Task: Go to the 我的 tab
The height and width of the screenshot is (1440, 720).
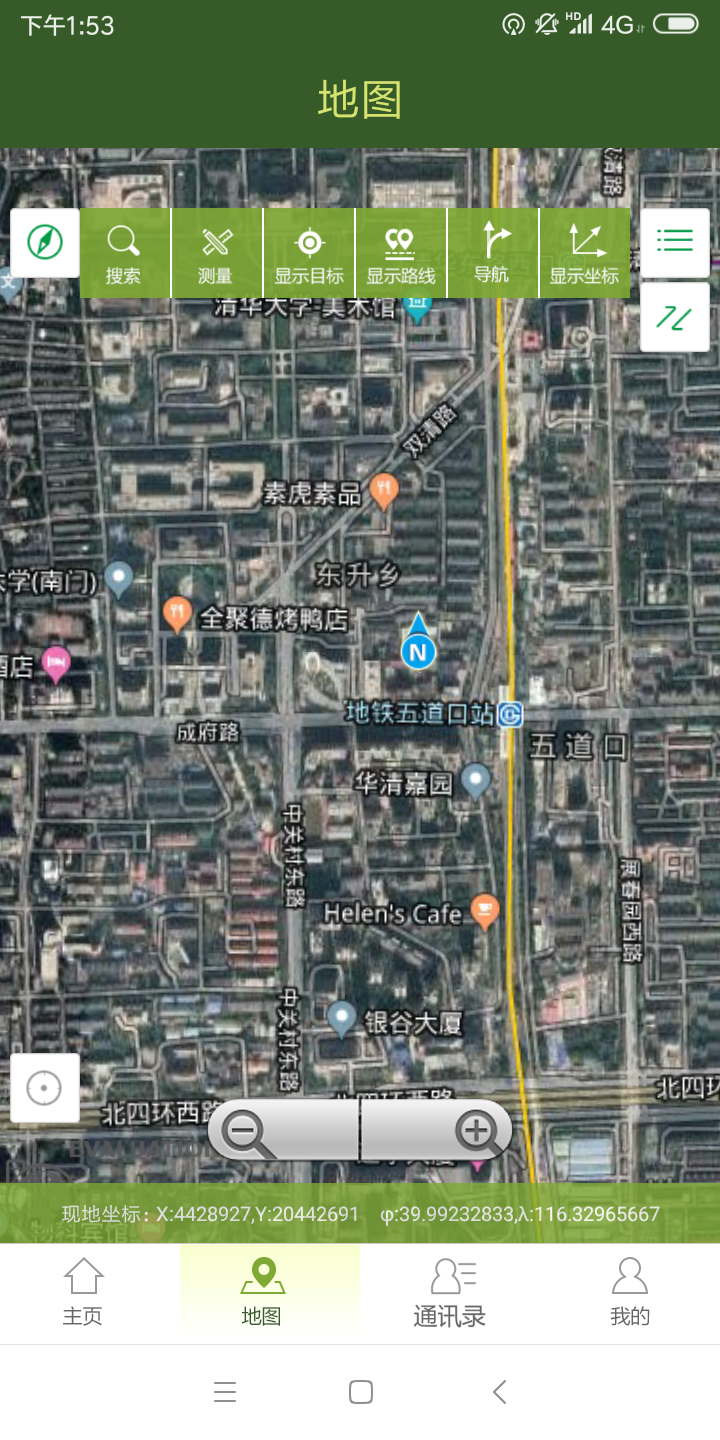Action: [630, 1293]
